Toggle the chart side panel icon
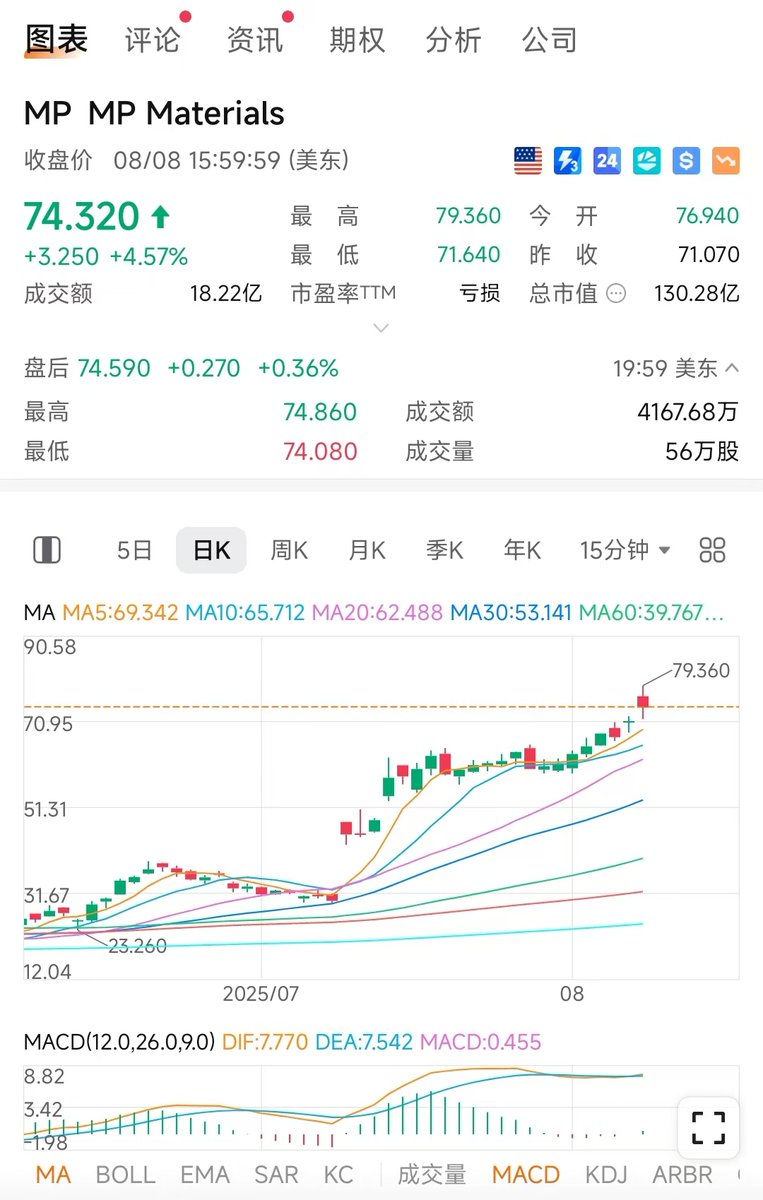The width and height of the screenshot is (763, 1200). click(47, 550)
